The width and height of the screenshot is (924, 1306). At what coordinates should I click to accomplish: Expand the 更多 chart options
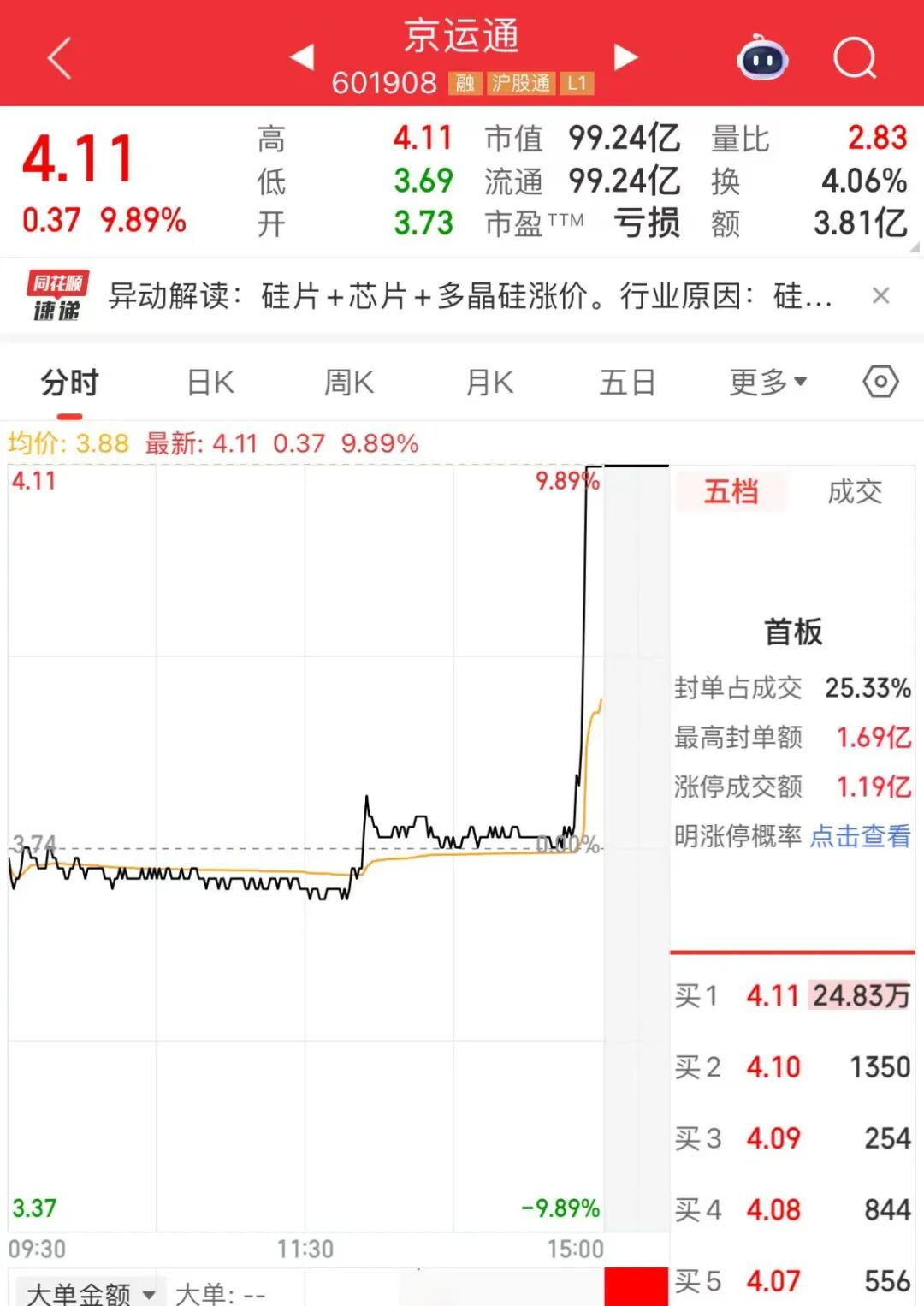tap(767, 383)
